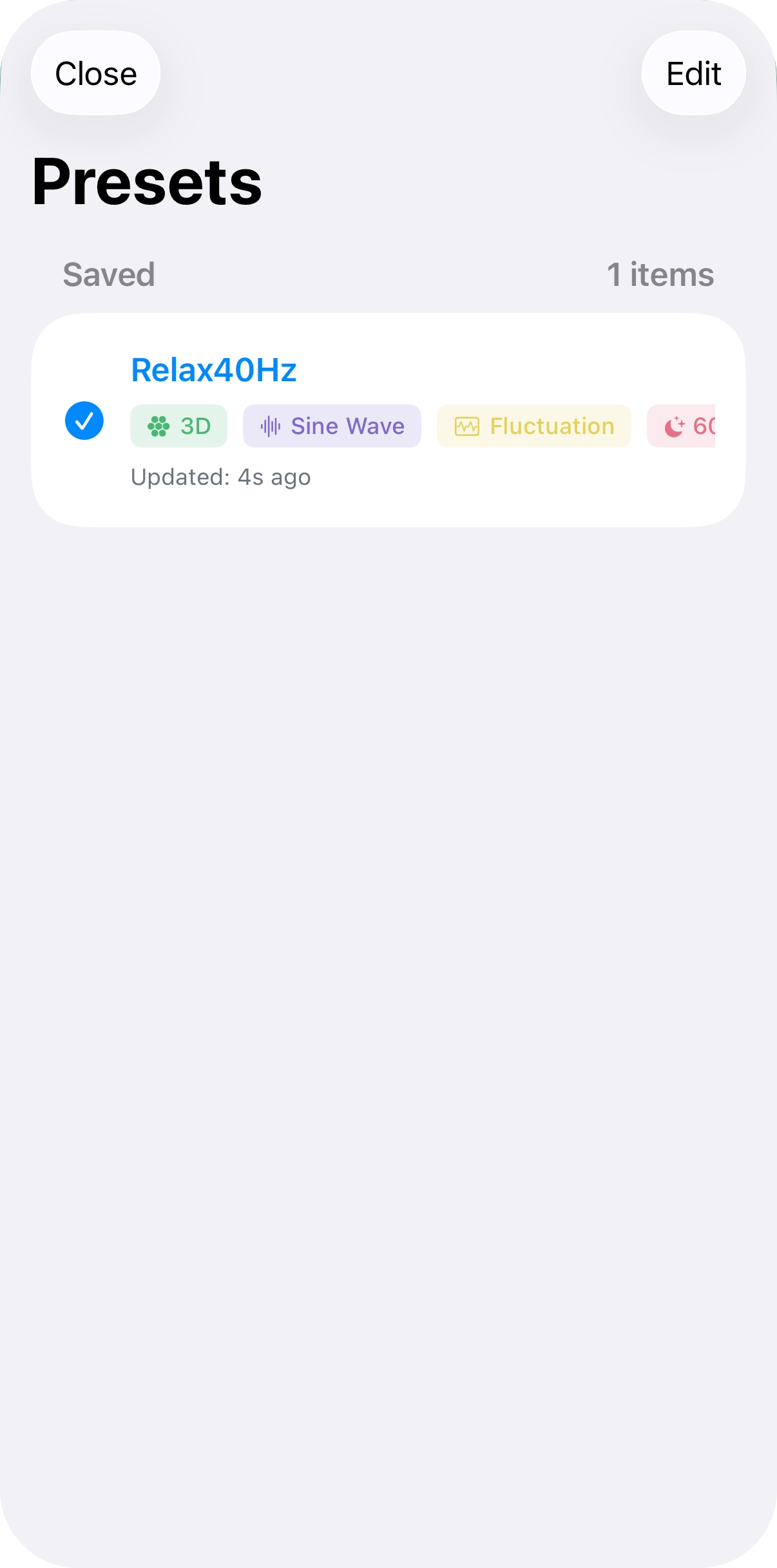
Task: Click the Saved section heading
Action: [108, 274]
